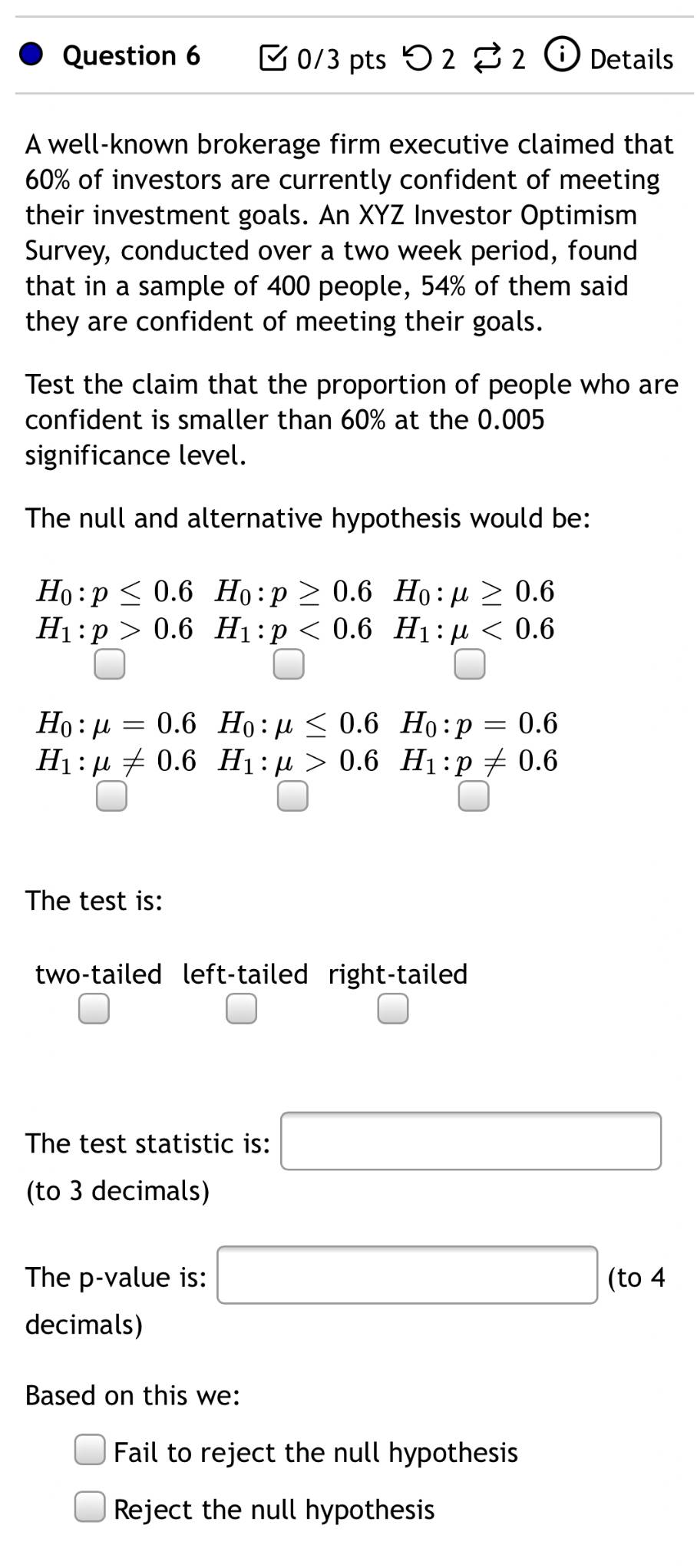Select hypothesis H0: p = 0.6, H1: p ≠ 0.6
The width and height of the screenshot is (697, 1568).
point(474,796)
